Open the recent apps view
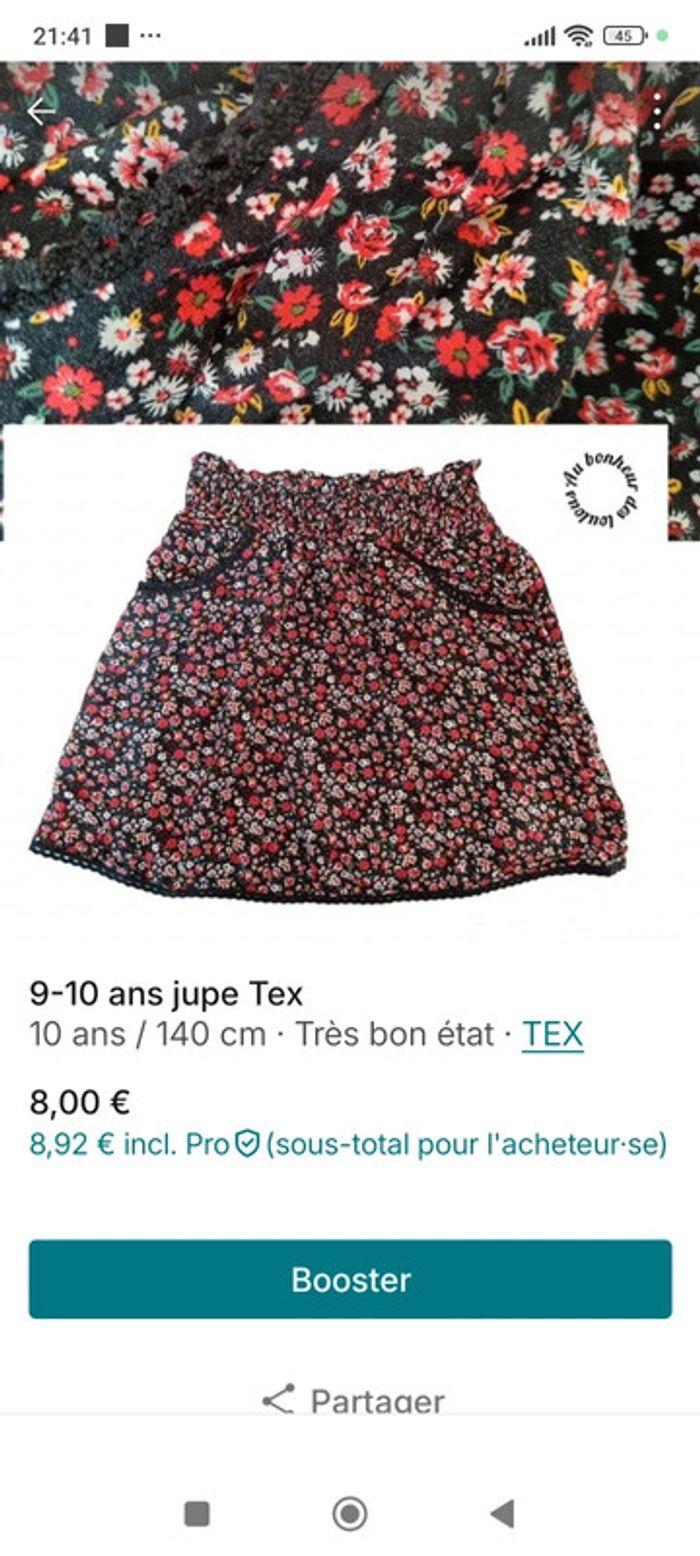700x1556 pixels. point(197,1513)
